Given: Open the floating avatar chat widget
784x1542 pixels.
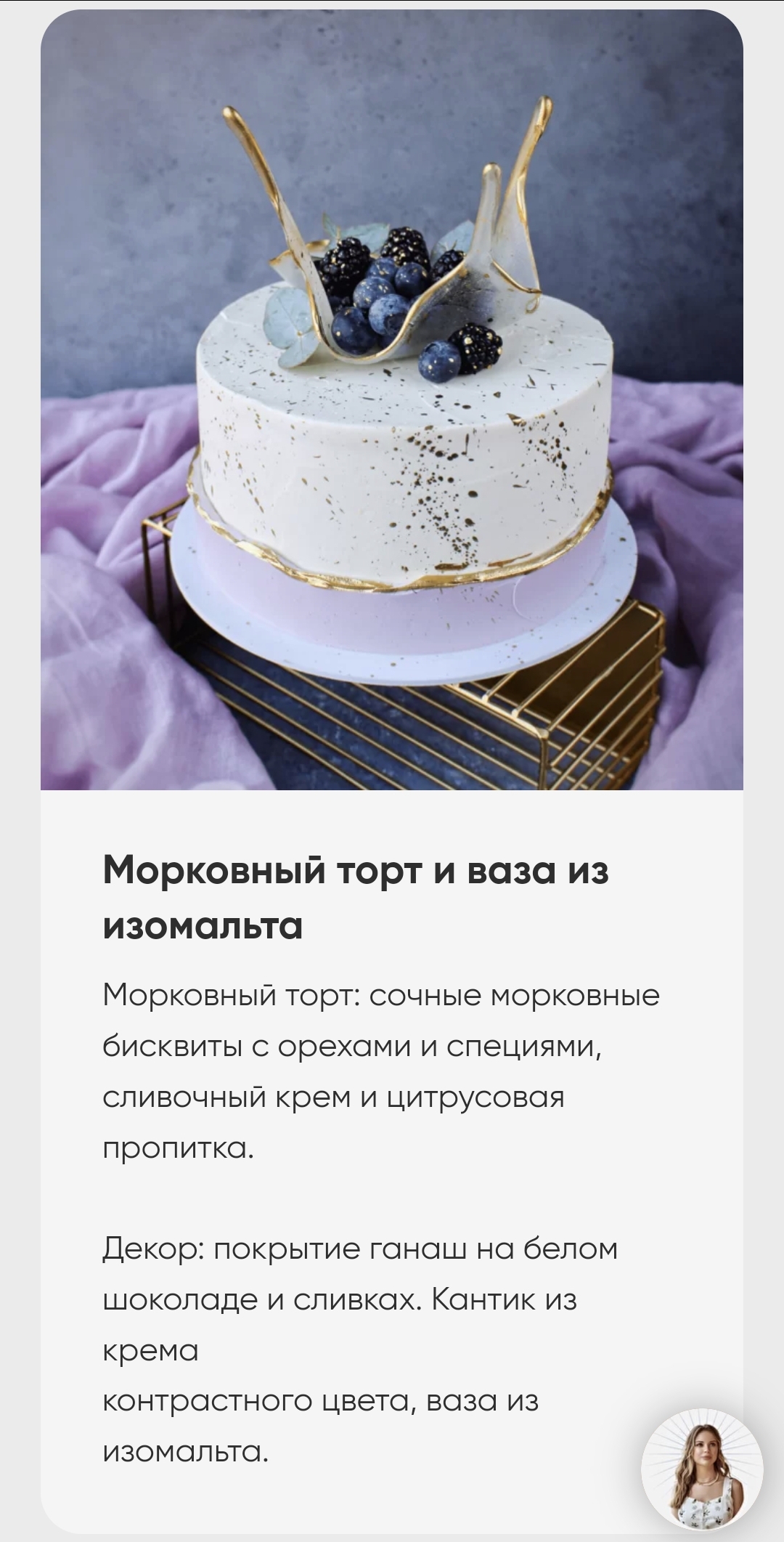Looking at the screenshot, I should pos(702,1469).
